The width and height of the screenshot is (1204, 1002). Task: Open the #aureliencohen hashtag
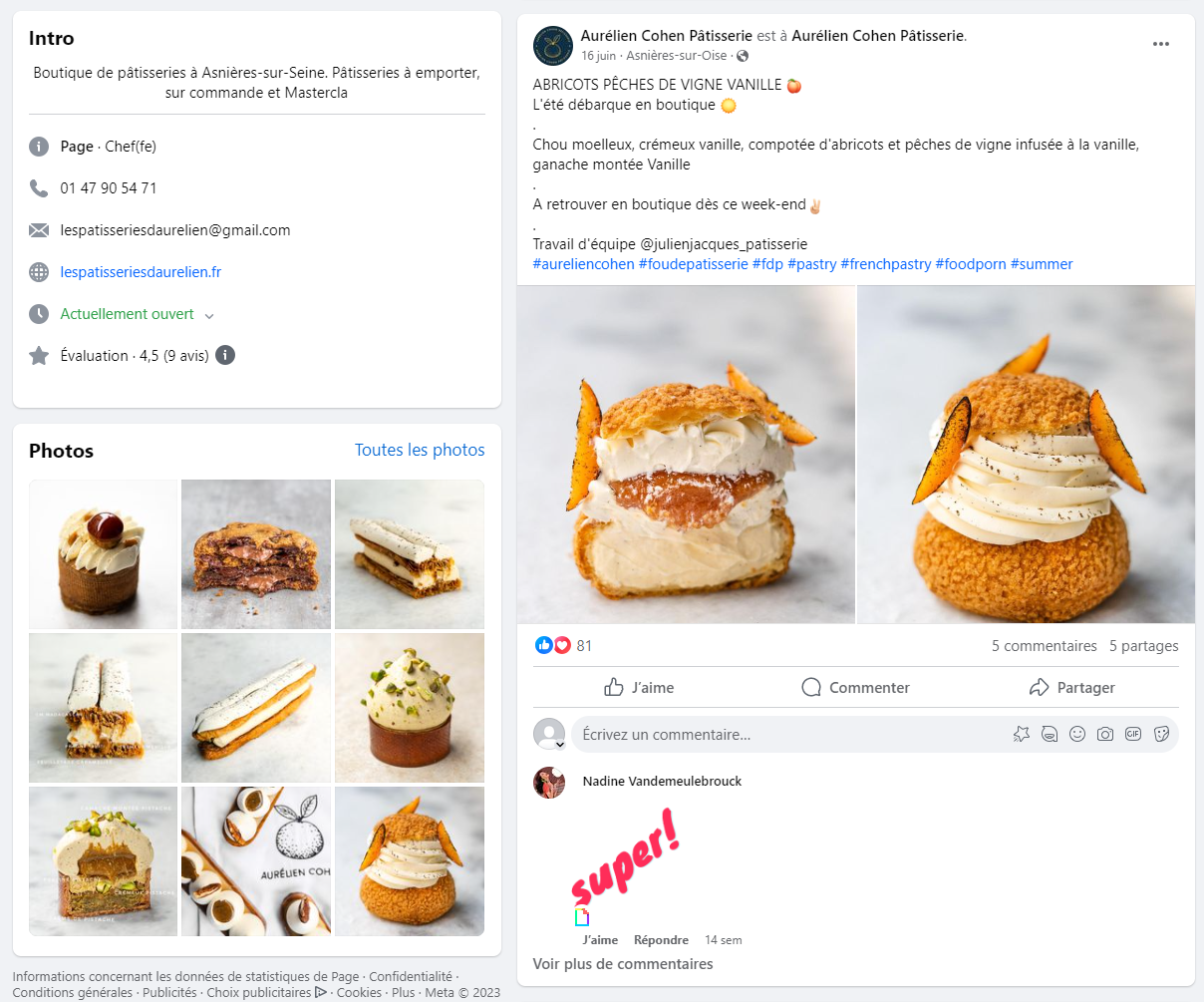tap(583, 264)
